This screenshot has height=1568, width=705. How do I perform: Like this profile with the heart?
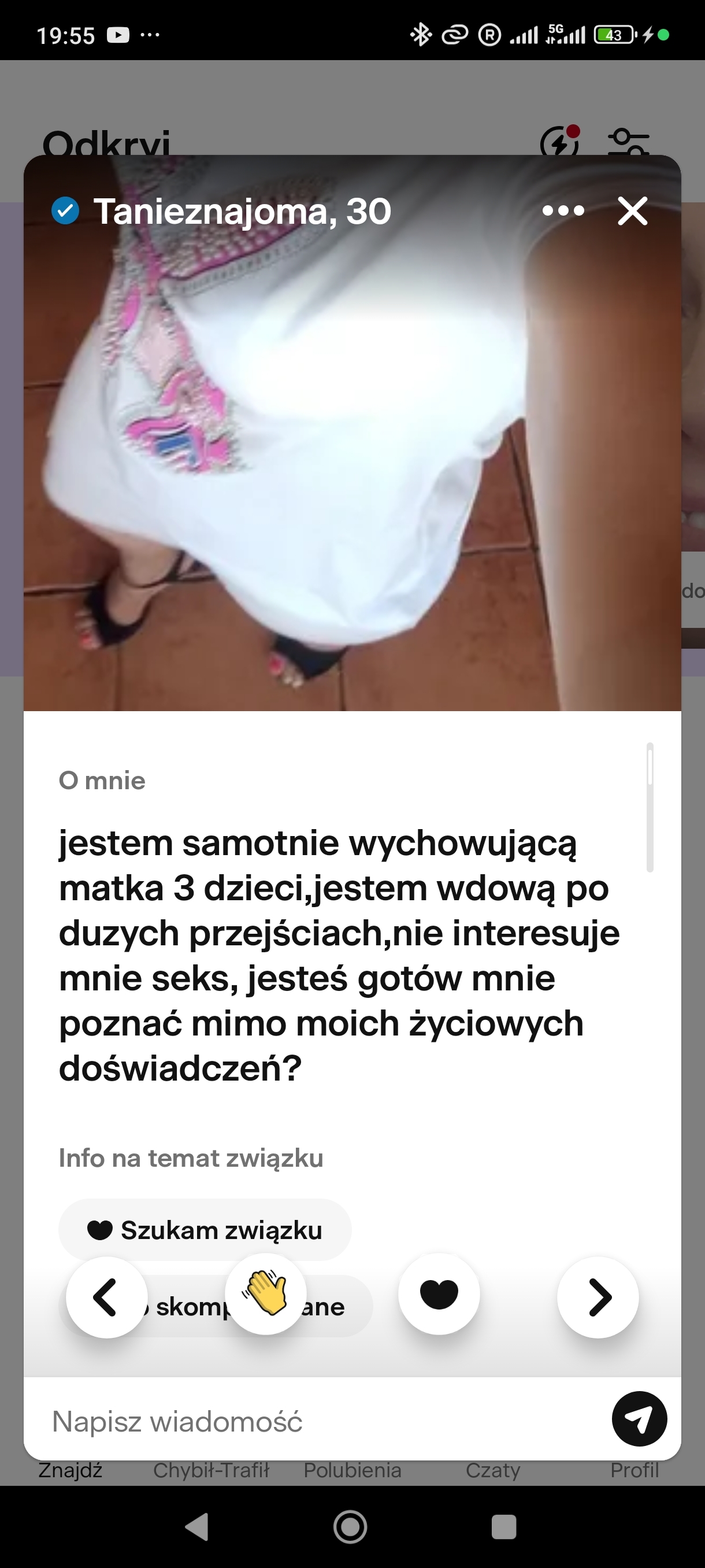[439, 1294]
